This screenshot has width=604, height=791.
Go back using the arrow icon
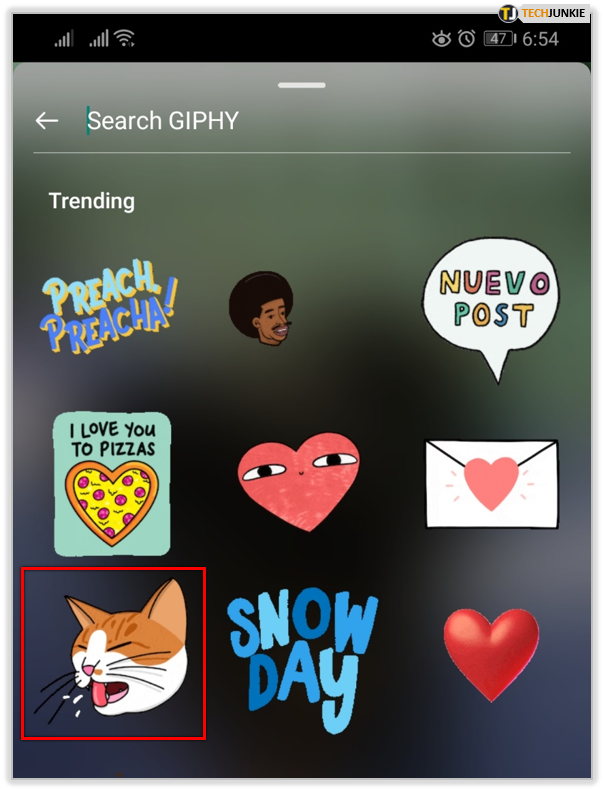46,121
